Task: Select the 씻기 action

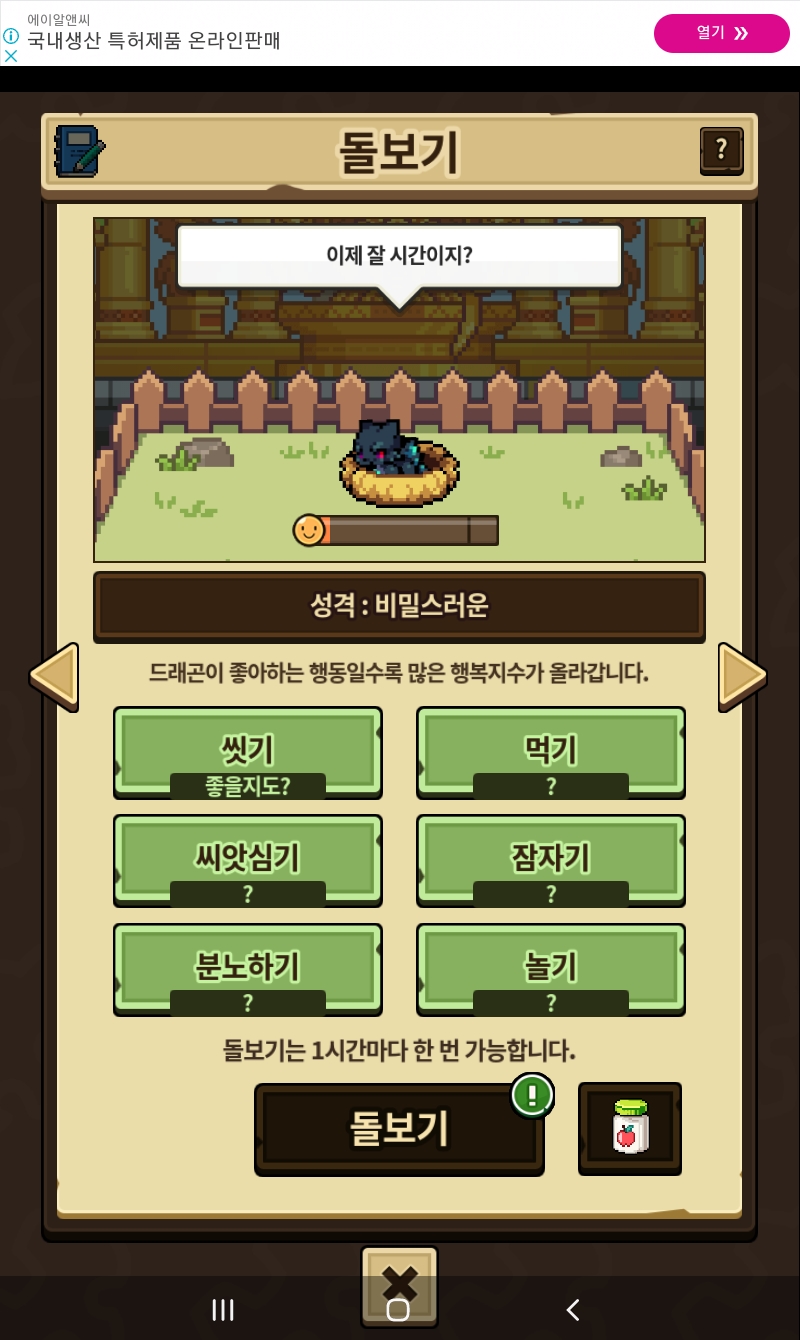Action: click(247, 751)
